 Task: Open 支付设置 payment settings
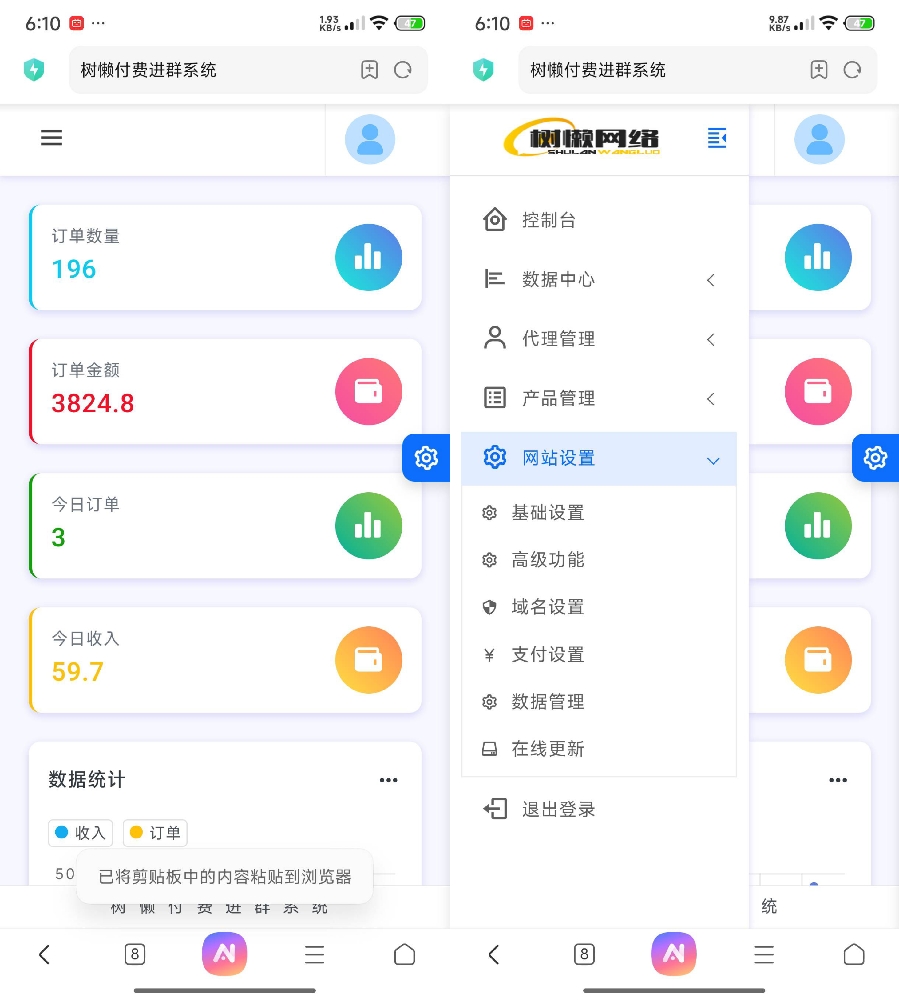click(547, 655)
